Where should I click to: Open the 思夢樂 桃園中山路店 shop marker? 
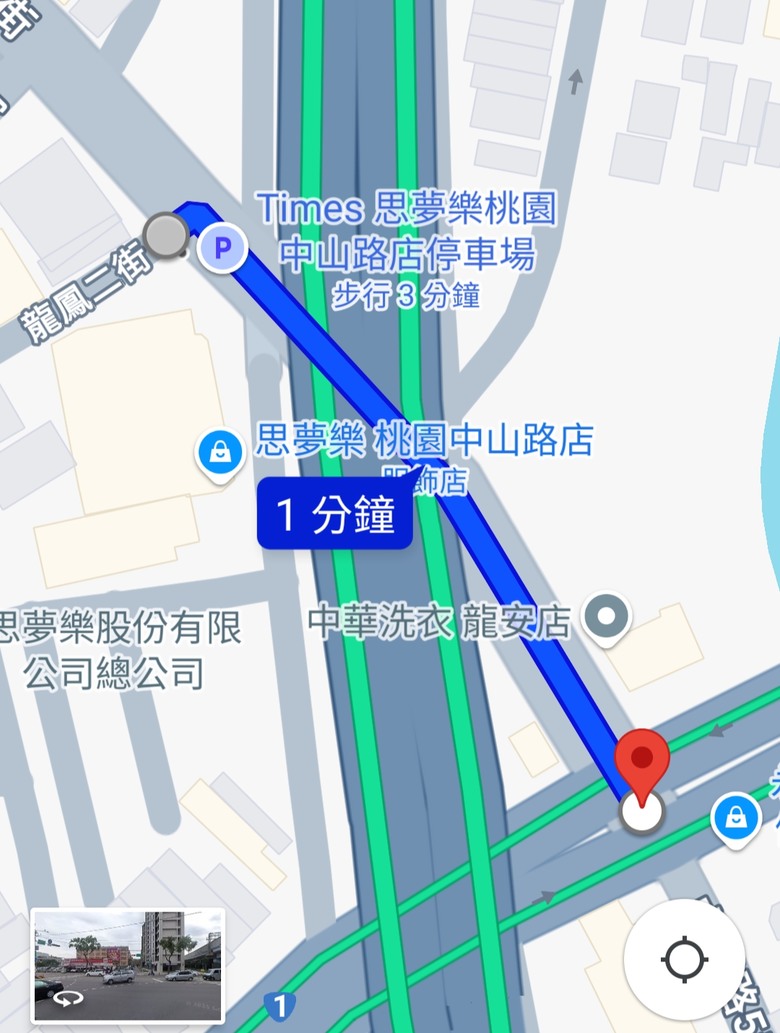click(221, 453)
